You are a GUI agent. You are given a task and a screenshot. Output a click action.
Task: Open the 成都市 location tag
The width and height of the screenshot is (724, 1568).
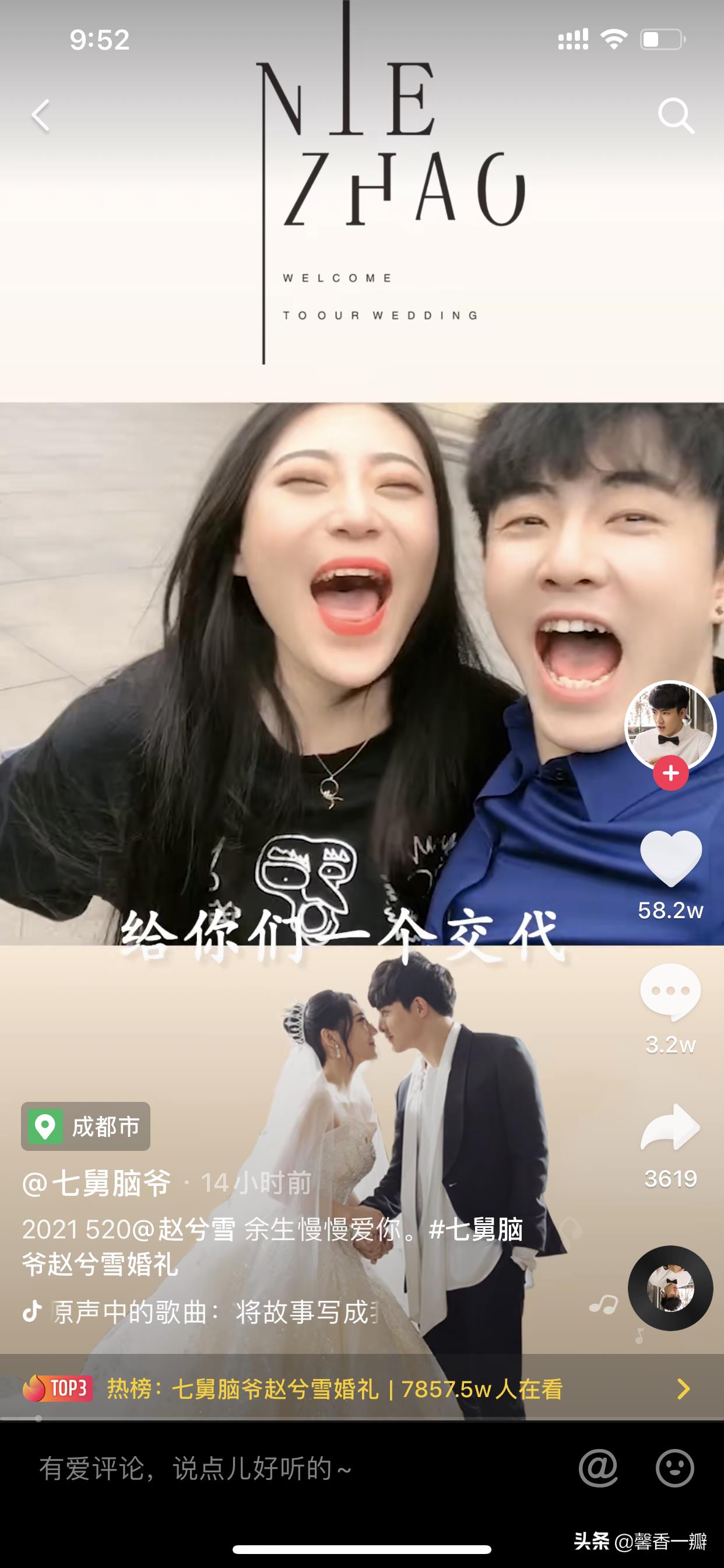pos(86,1126)
